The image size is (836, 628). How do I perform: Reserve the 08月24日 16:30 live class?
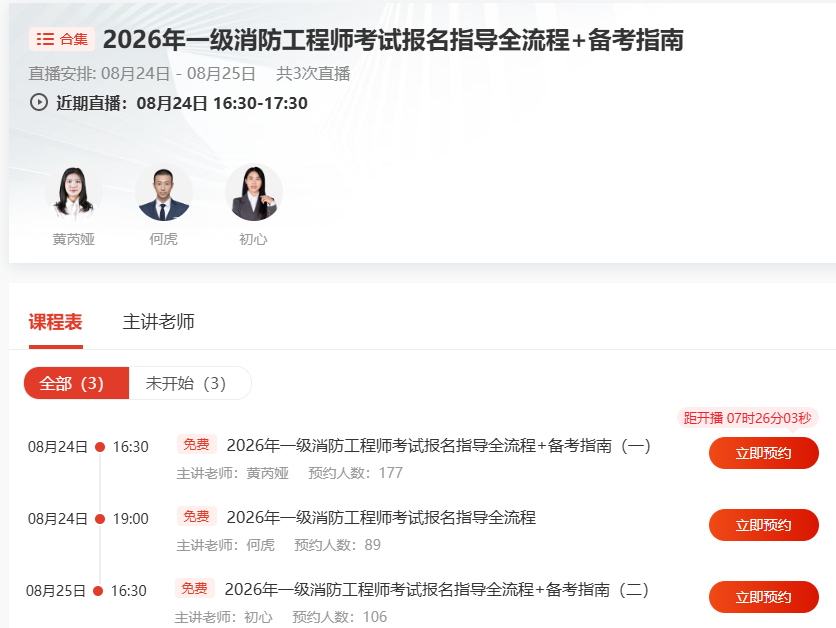coord(763,453)
